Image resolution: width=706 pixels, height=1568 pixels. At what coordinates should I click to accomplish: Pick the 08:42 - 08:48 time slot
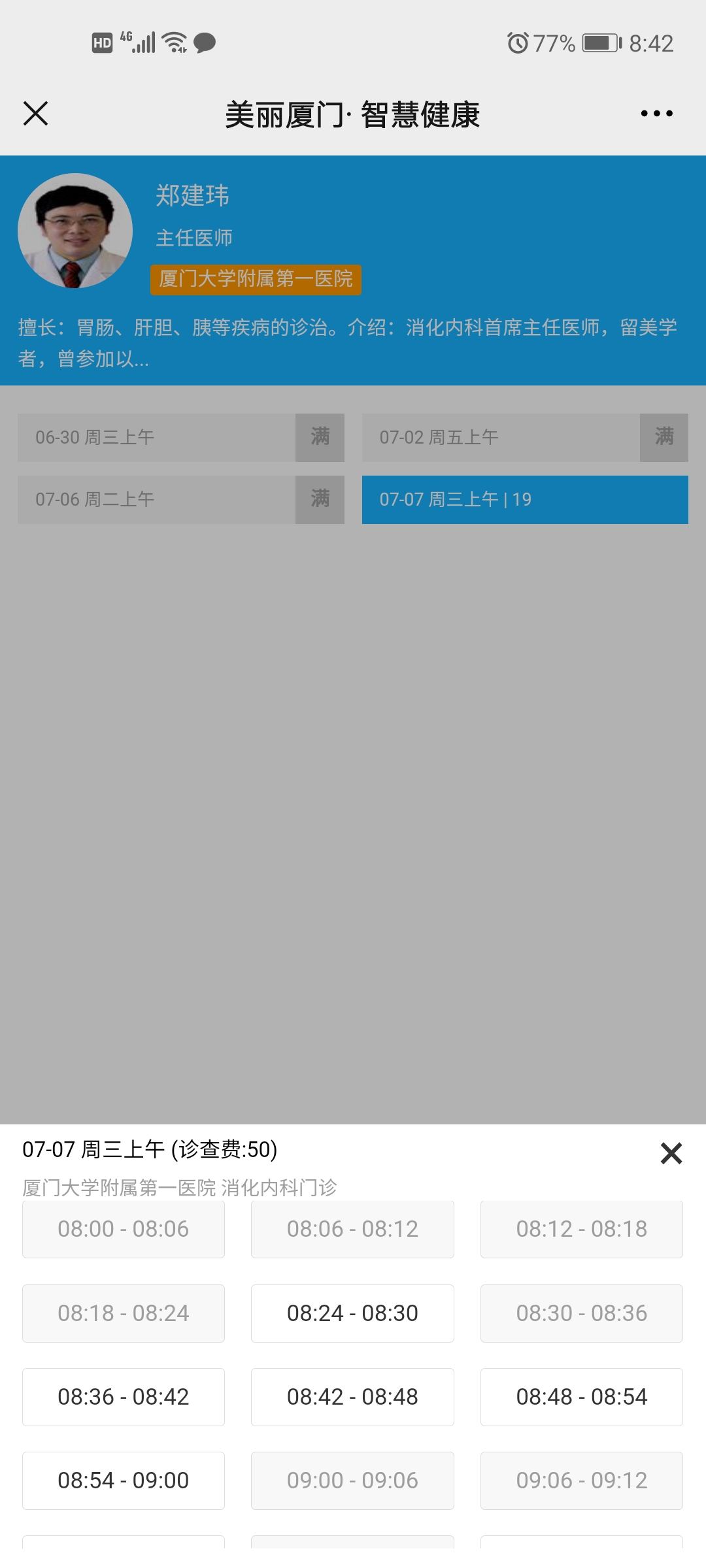point(352,1397)
